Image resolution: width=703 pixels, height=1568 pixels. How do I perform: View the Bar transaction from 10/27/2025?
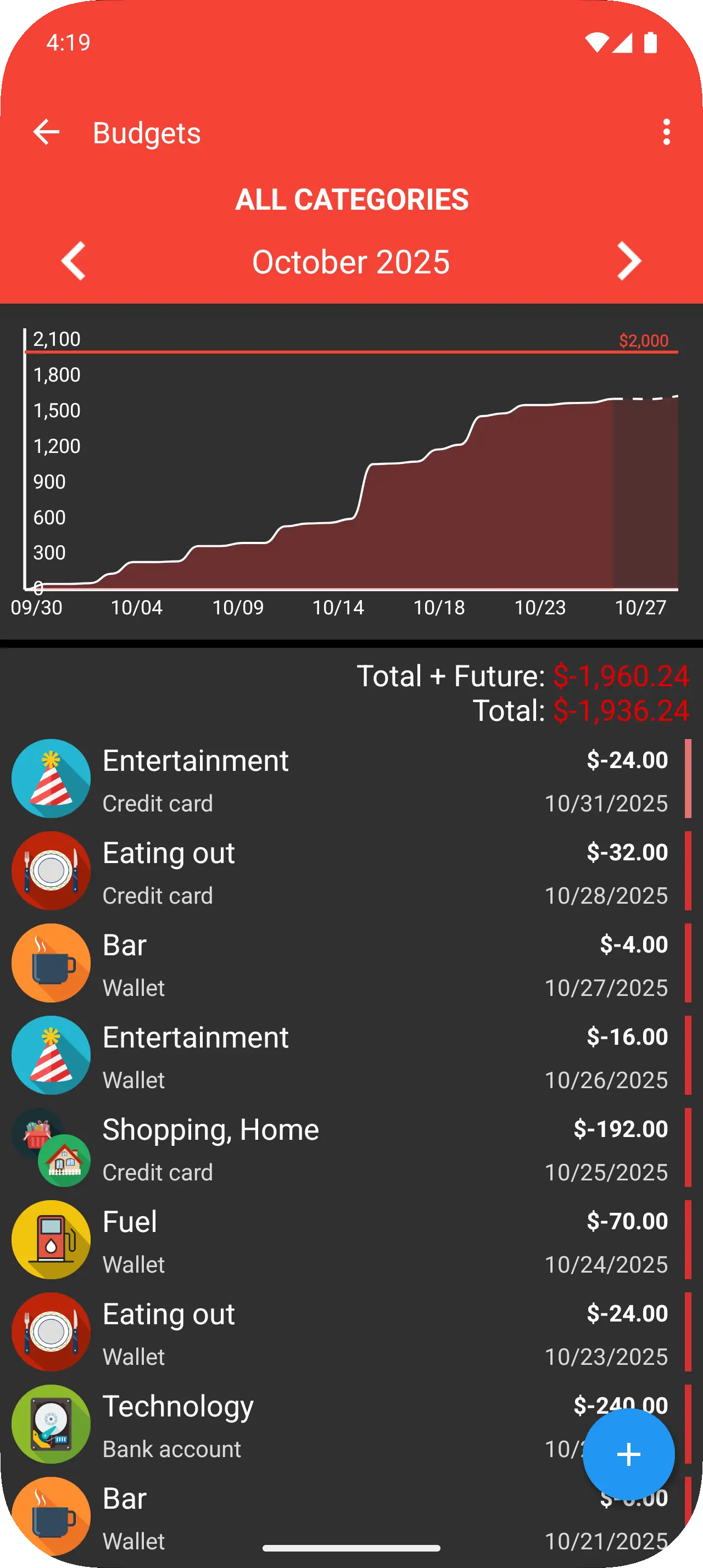[341, 964]
